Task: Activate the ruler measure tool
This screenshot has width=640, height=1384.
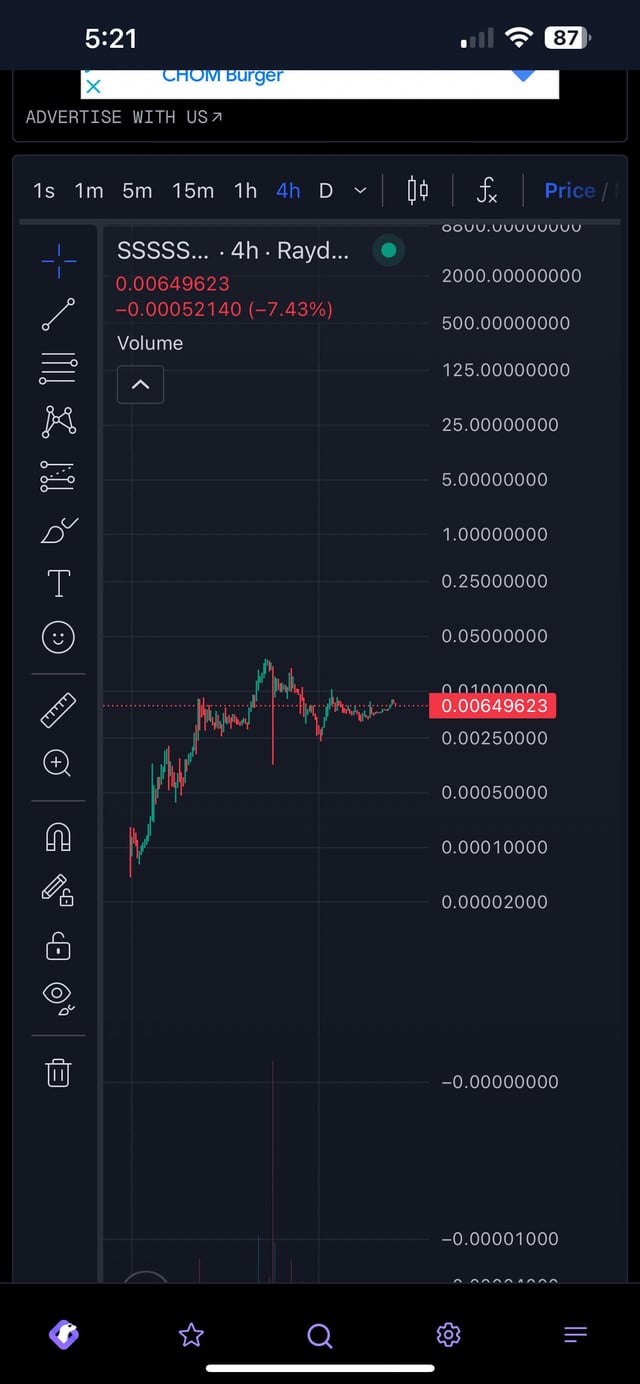Action: [x=58, y=709]
